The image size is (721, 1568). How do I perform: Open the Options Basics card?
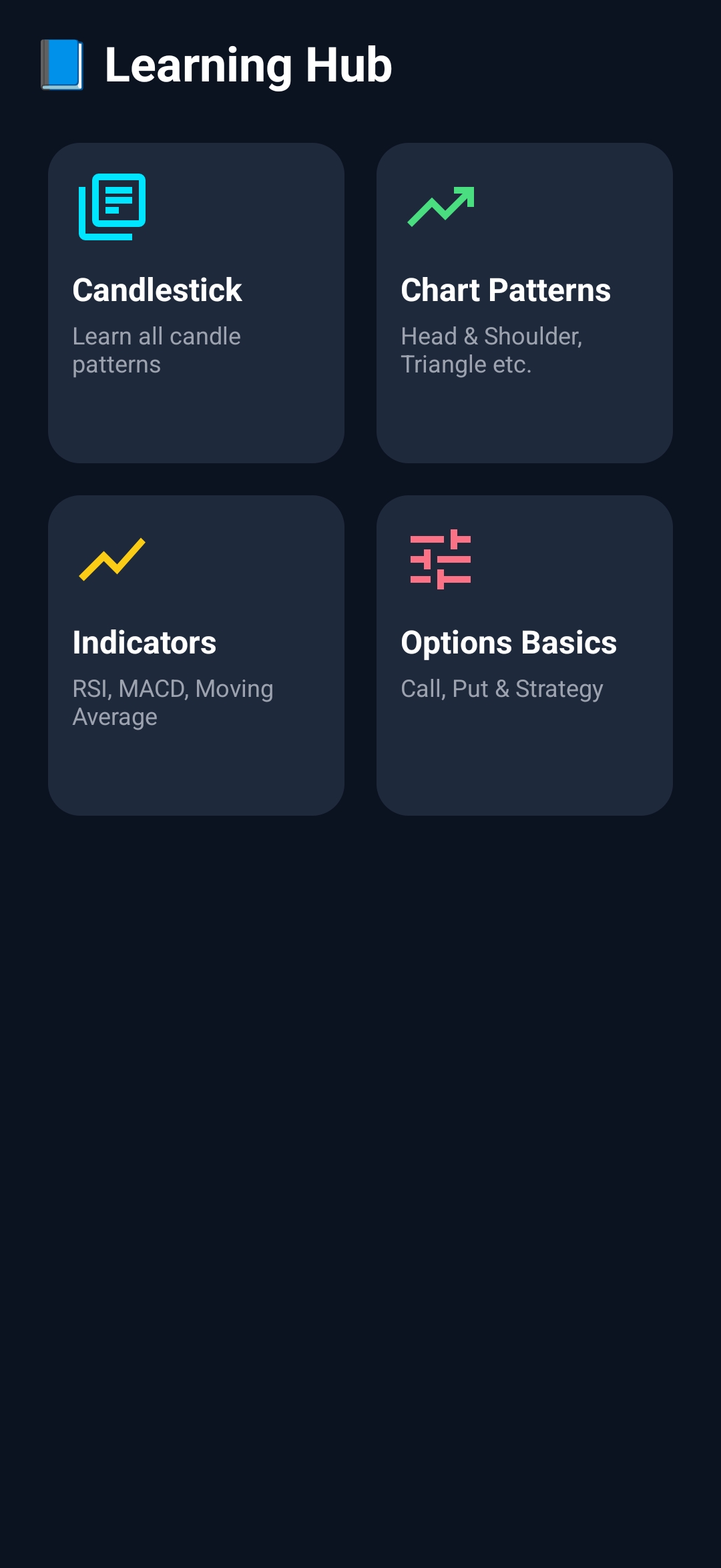(524, 655)
